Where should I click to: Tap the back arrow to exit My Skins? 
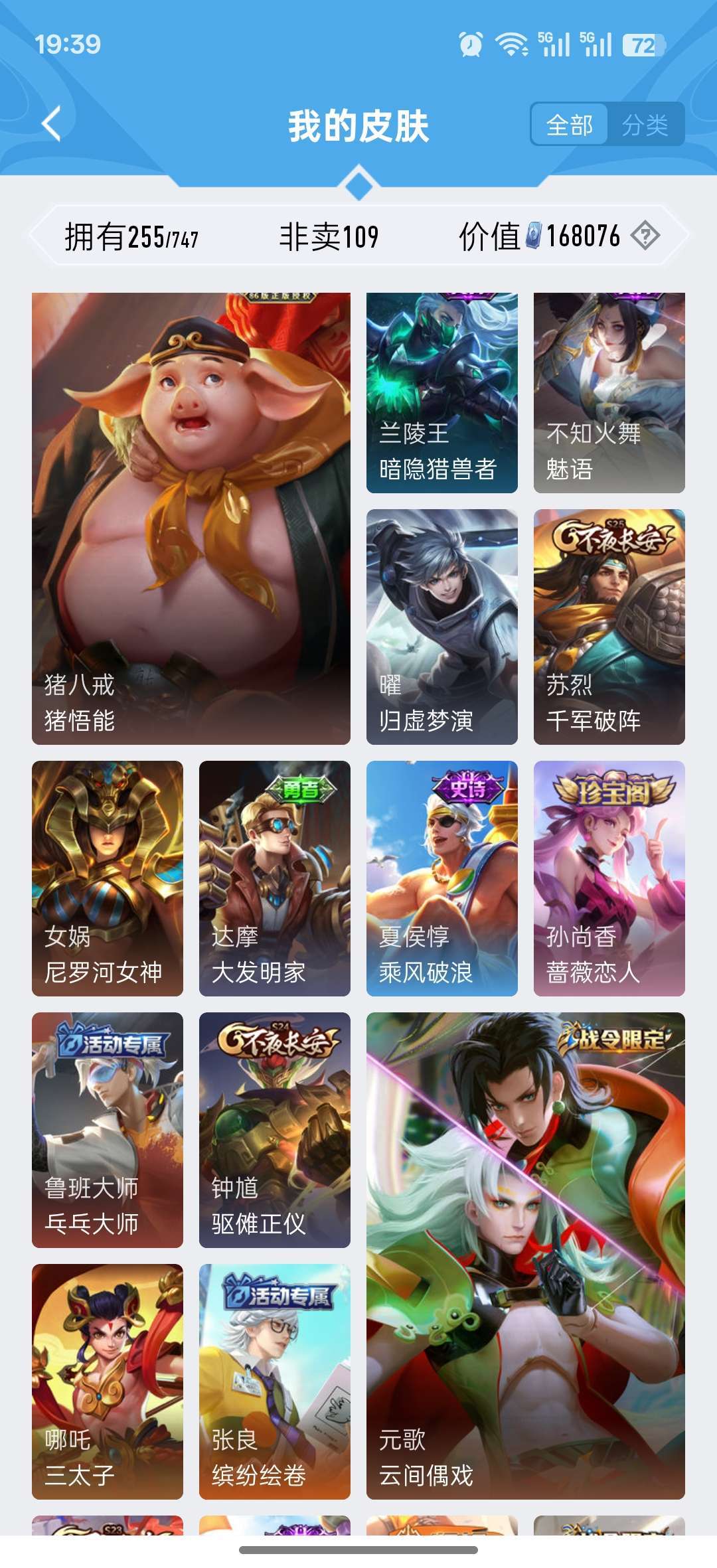[50, 123]
